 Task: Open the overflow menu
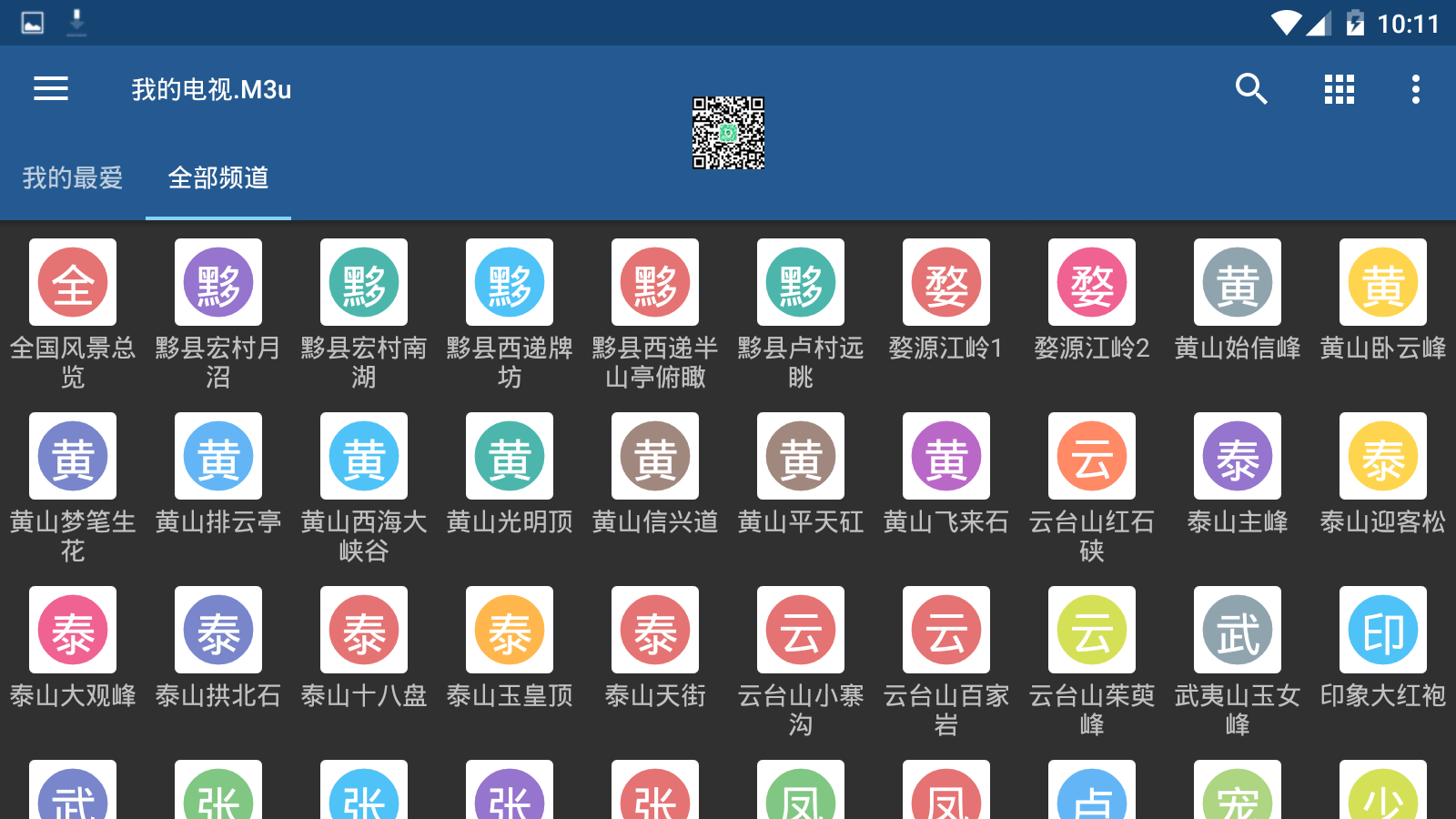[1415, 89]
